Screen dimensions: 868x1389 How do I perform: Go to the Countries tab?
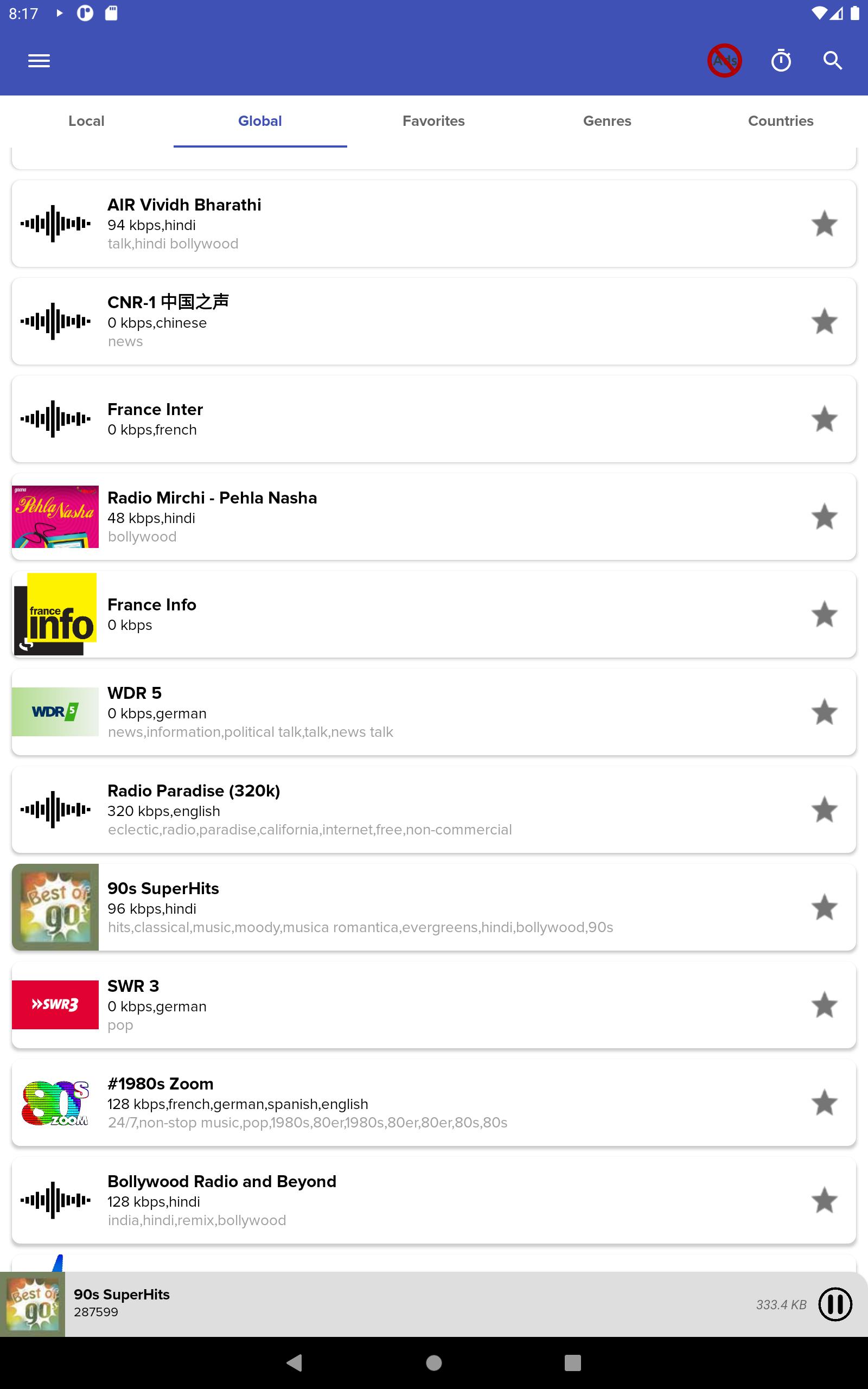(781, 121)
